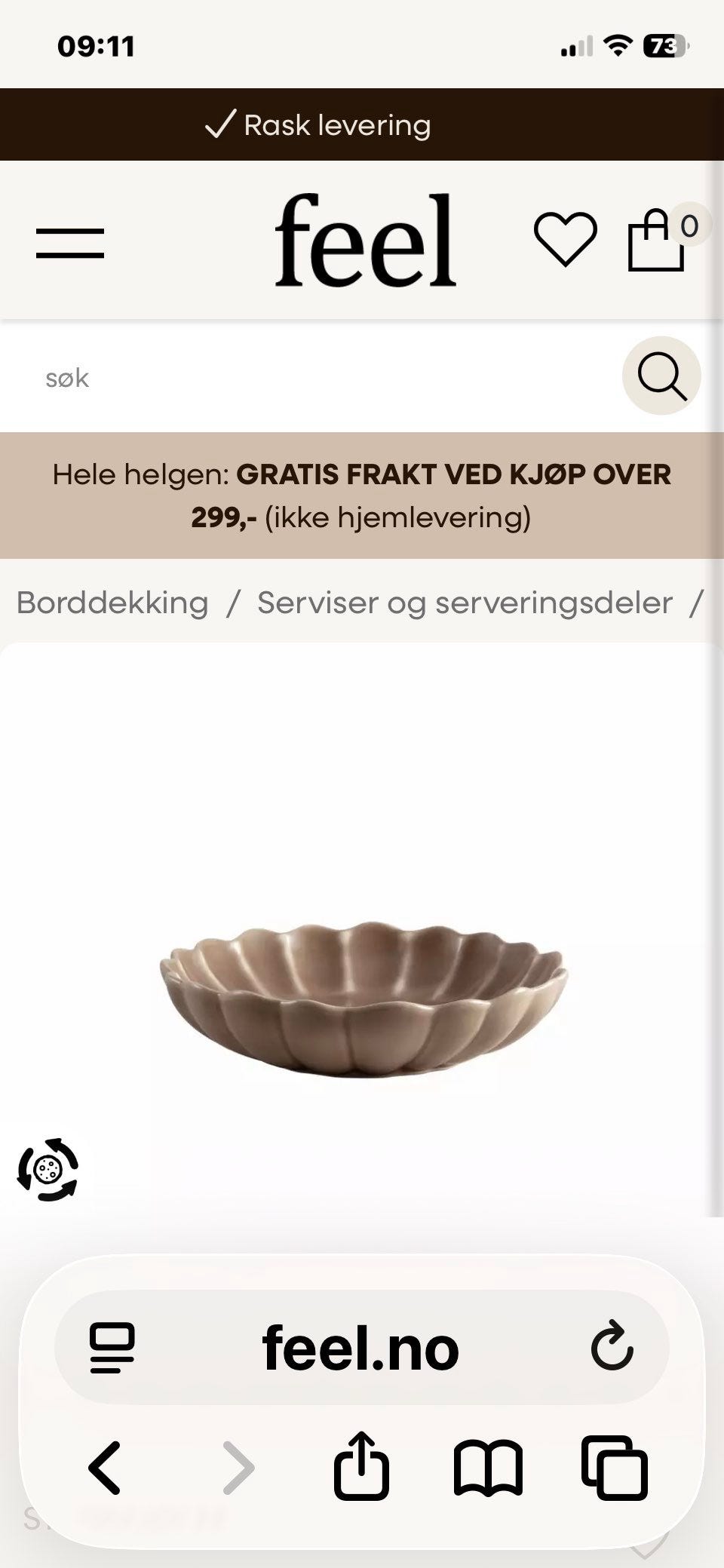724x1568 pixels.
Task: Open Serviser og serveringsdeler category
Action: (x=464, y=602)
